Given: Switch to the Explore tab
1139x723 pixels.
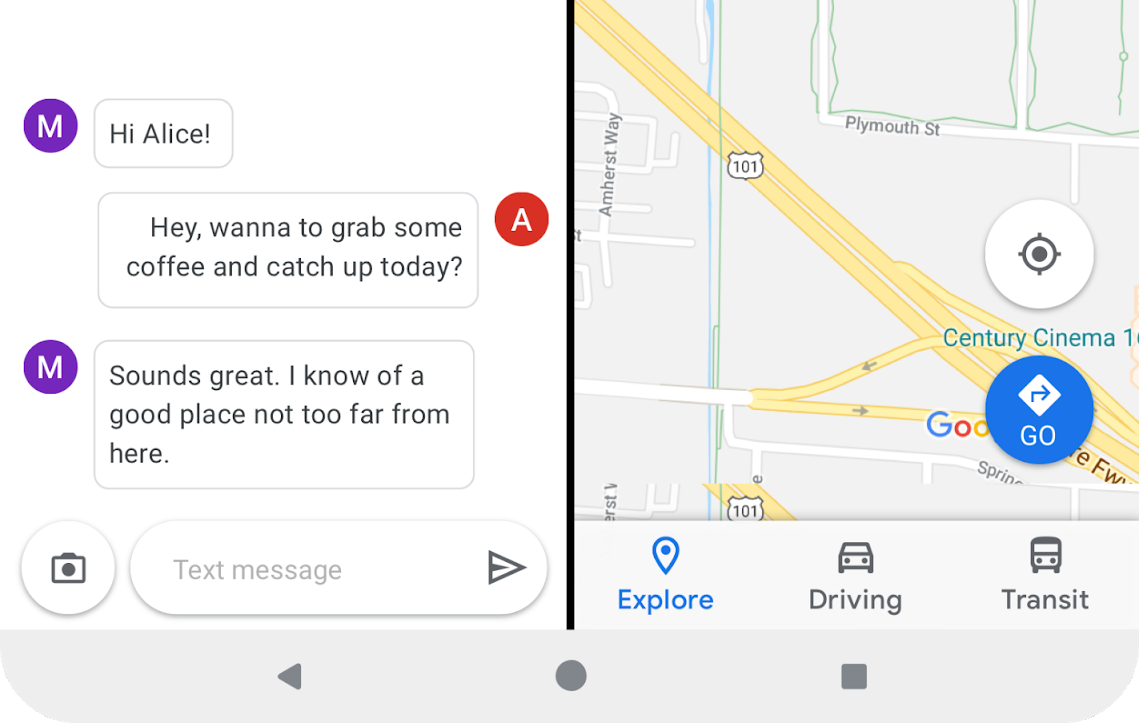Looking at the screenshot, I should [665, 576].
